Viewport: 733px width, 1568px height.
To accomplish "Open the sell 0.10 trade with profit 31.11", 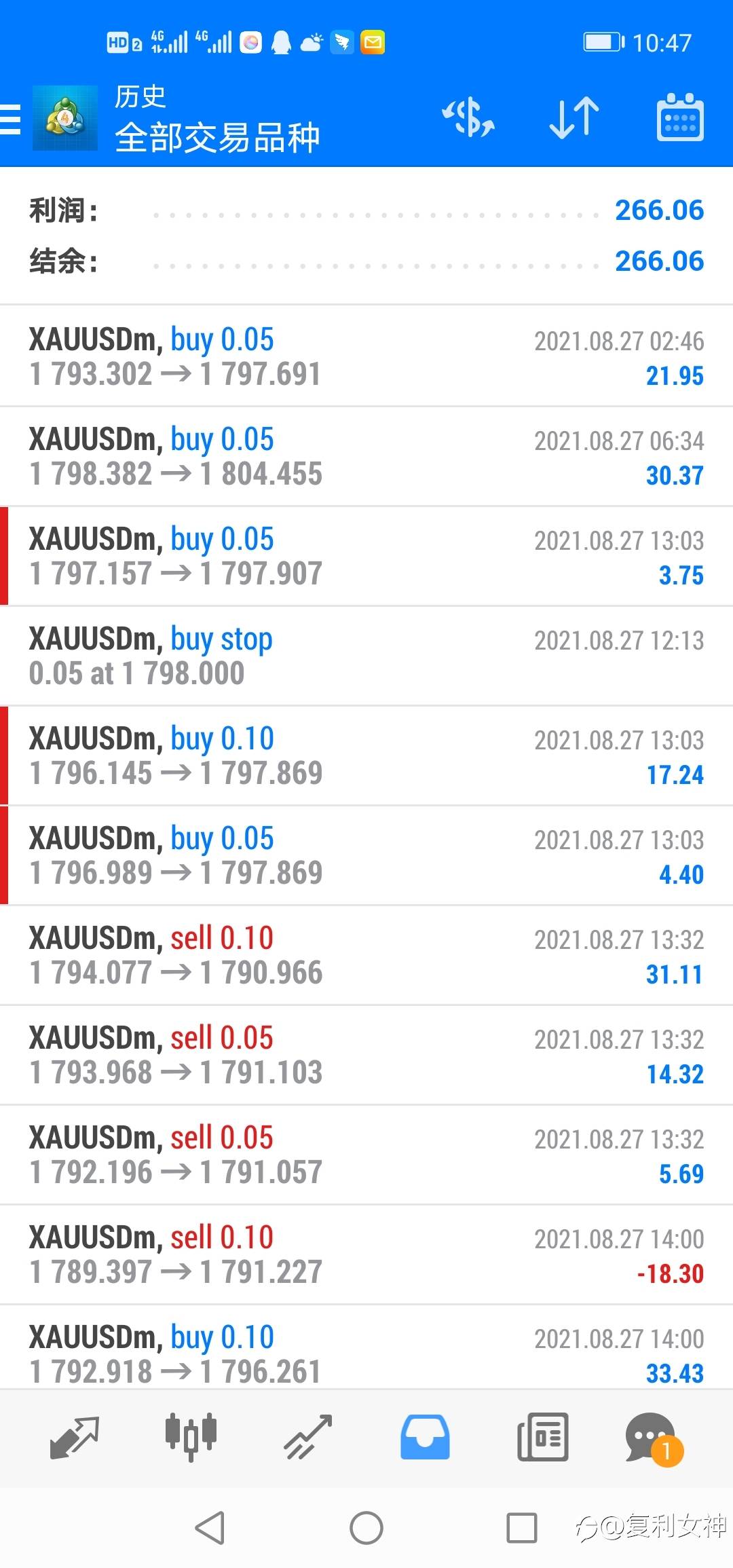I will 366,955.
